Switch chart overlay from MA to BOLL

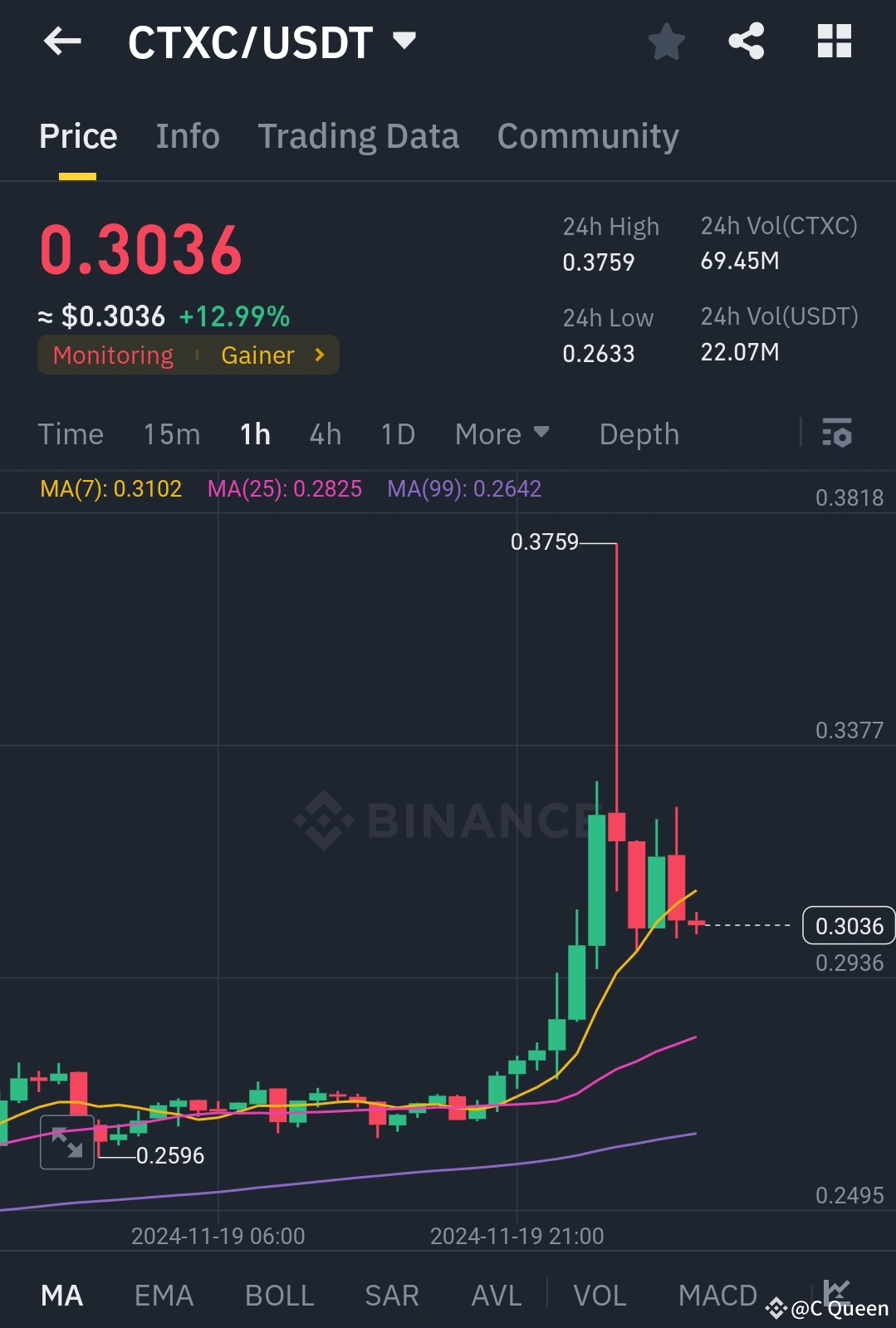coord(278,1294)
